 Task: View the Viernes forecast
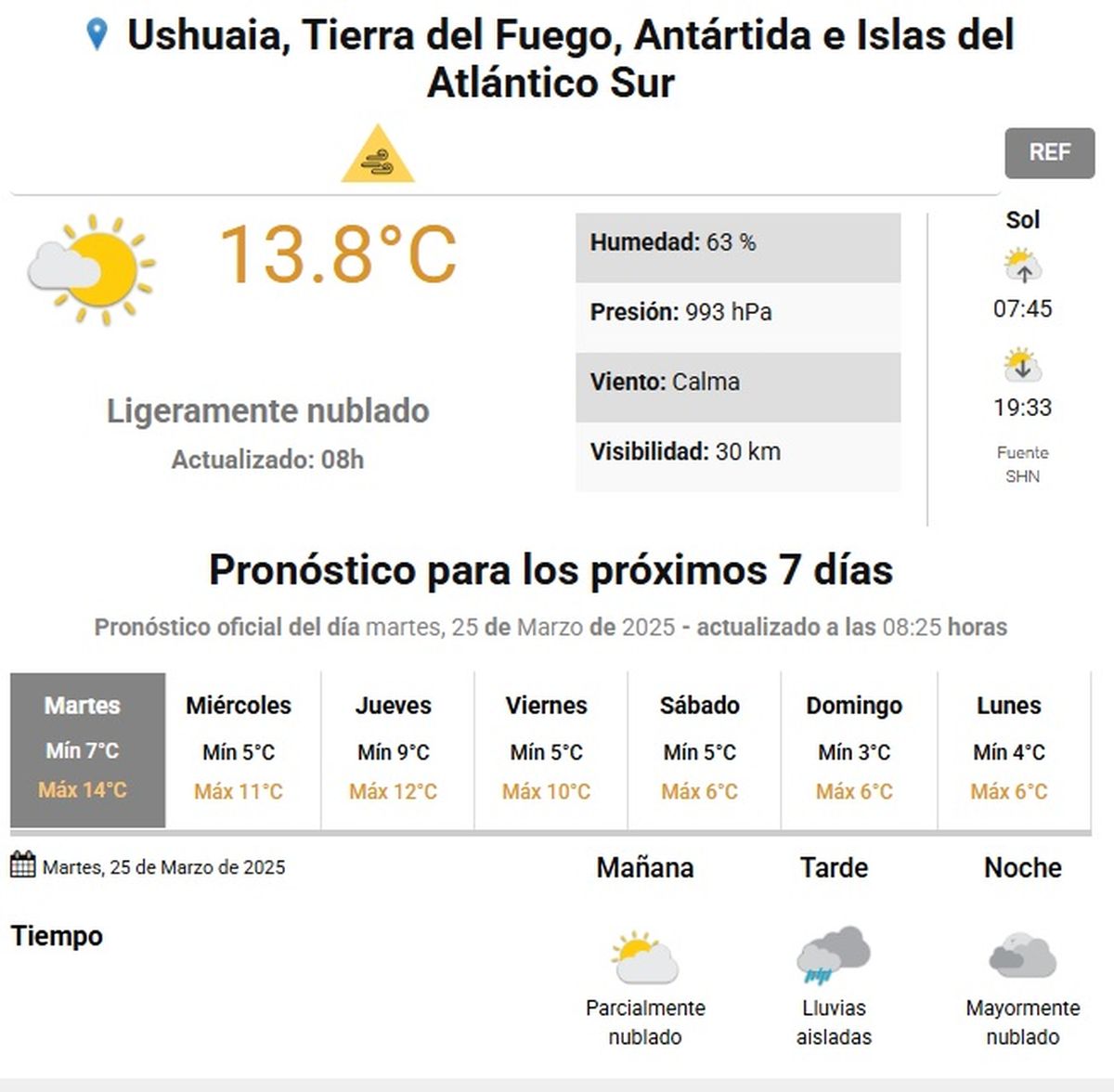[547, 749]
